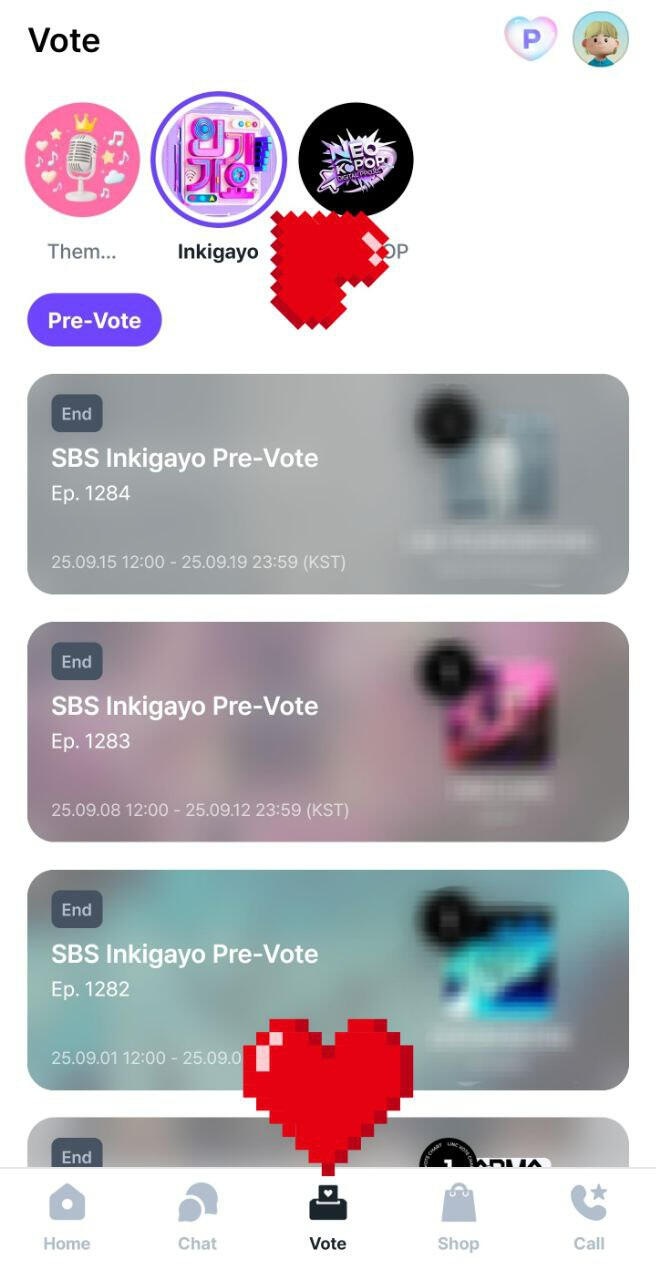
Task: Open the Shop tab
Action: pos(458,1218)
